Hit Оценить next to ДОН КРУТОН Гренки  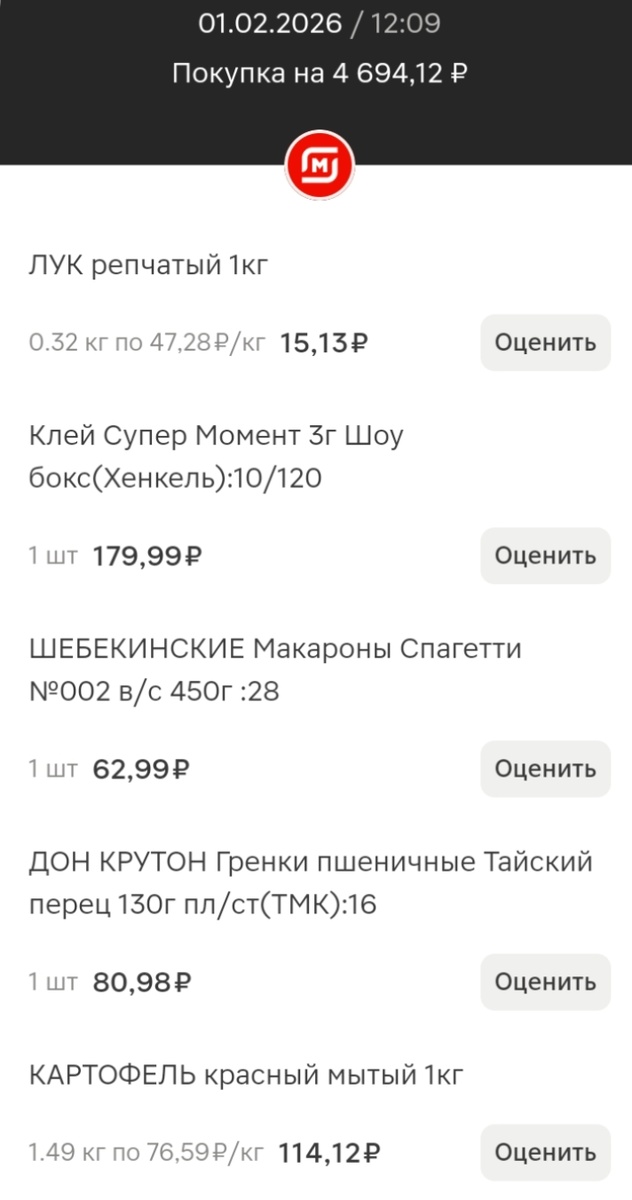click(x=545, y=982)
